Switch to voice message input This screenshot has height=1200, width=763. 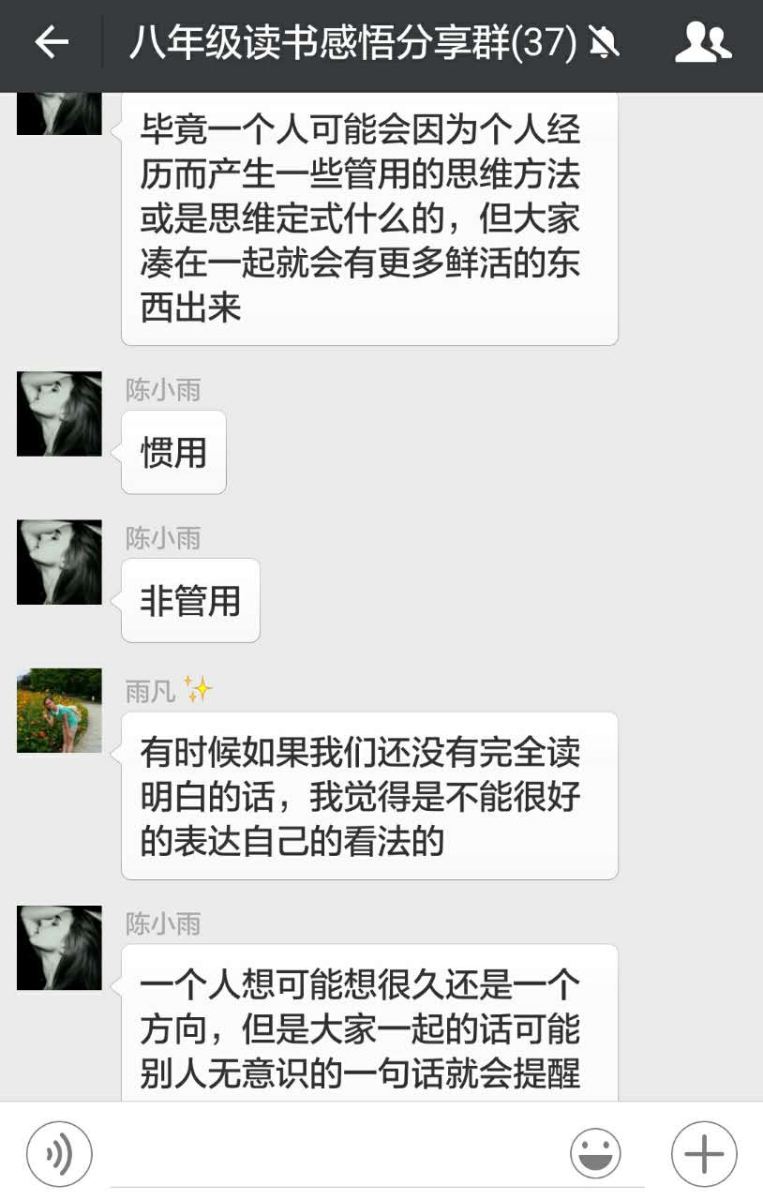59,1154
